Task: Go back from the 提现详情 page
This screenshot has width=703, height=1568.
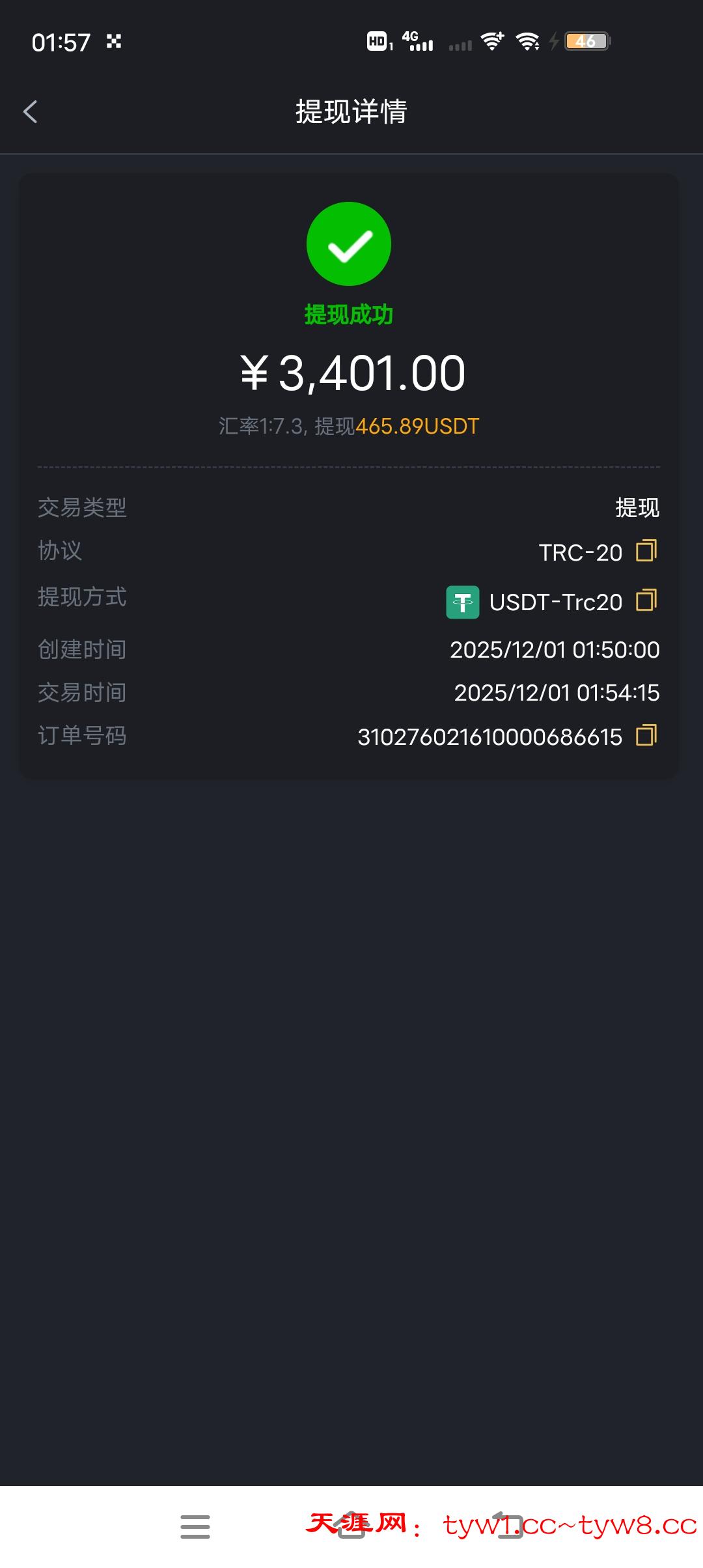Action: [31, 111]
